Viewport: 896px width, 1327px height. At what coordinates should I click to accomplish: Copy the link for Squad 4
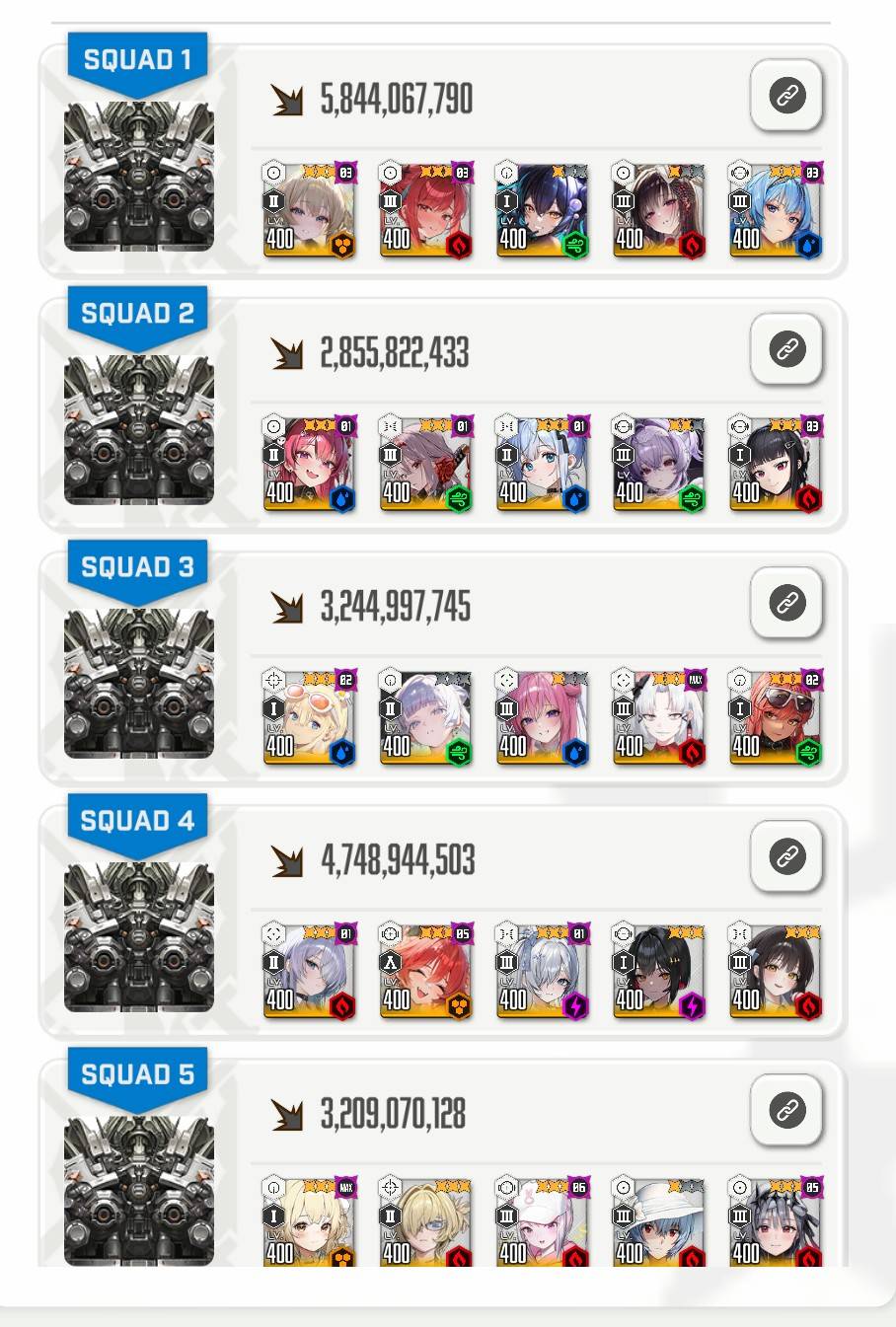pyautogui.click(x=786, y=856)
